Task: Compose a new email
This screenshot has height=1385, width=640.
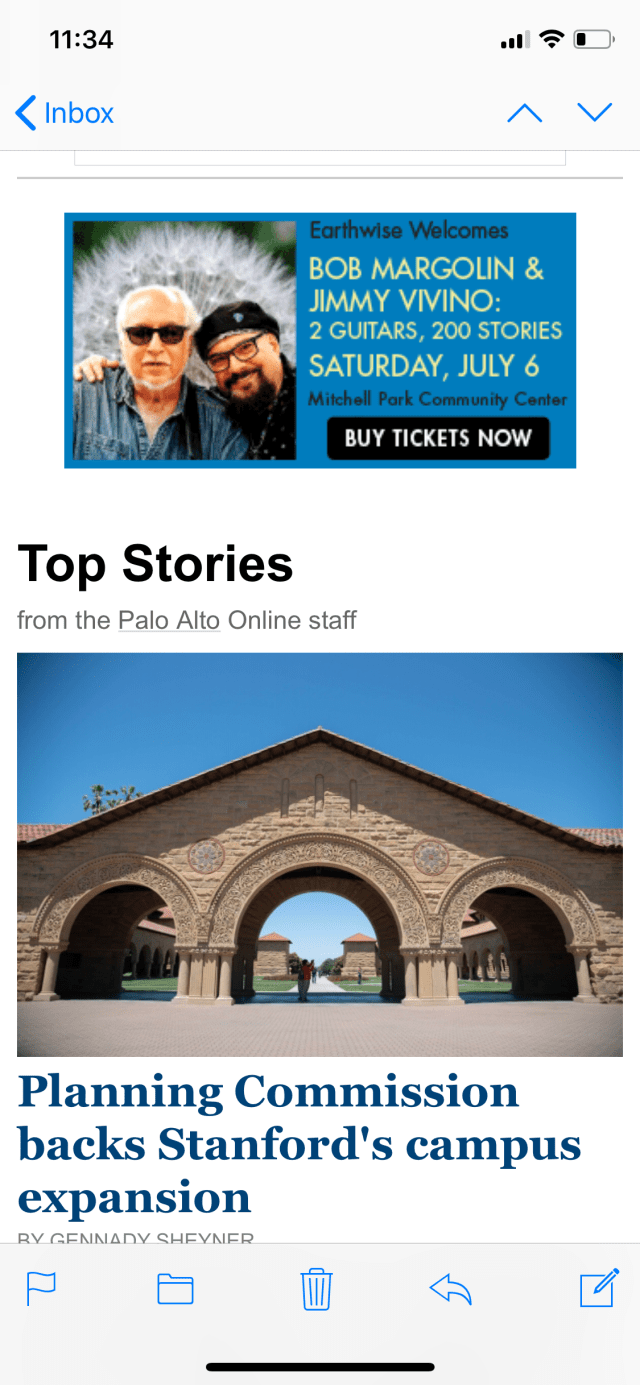Action: (599, 1288)
